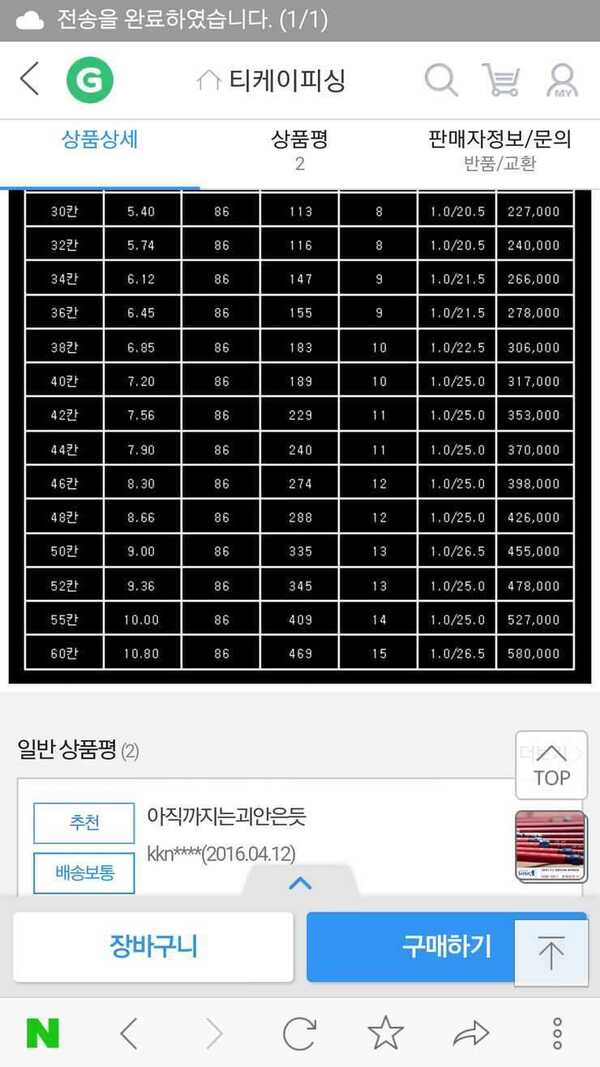Open the review photo thumbnail by kkn****

click(550, 847)
